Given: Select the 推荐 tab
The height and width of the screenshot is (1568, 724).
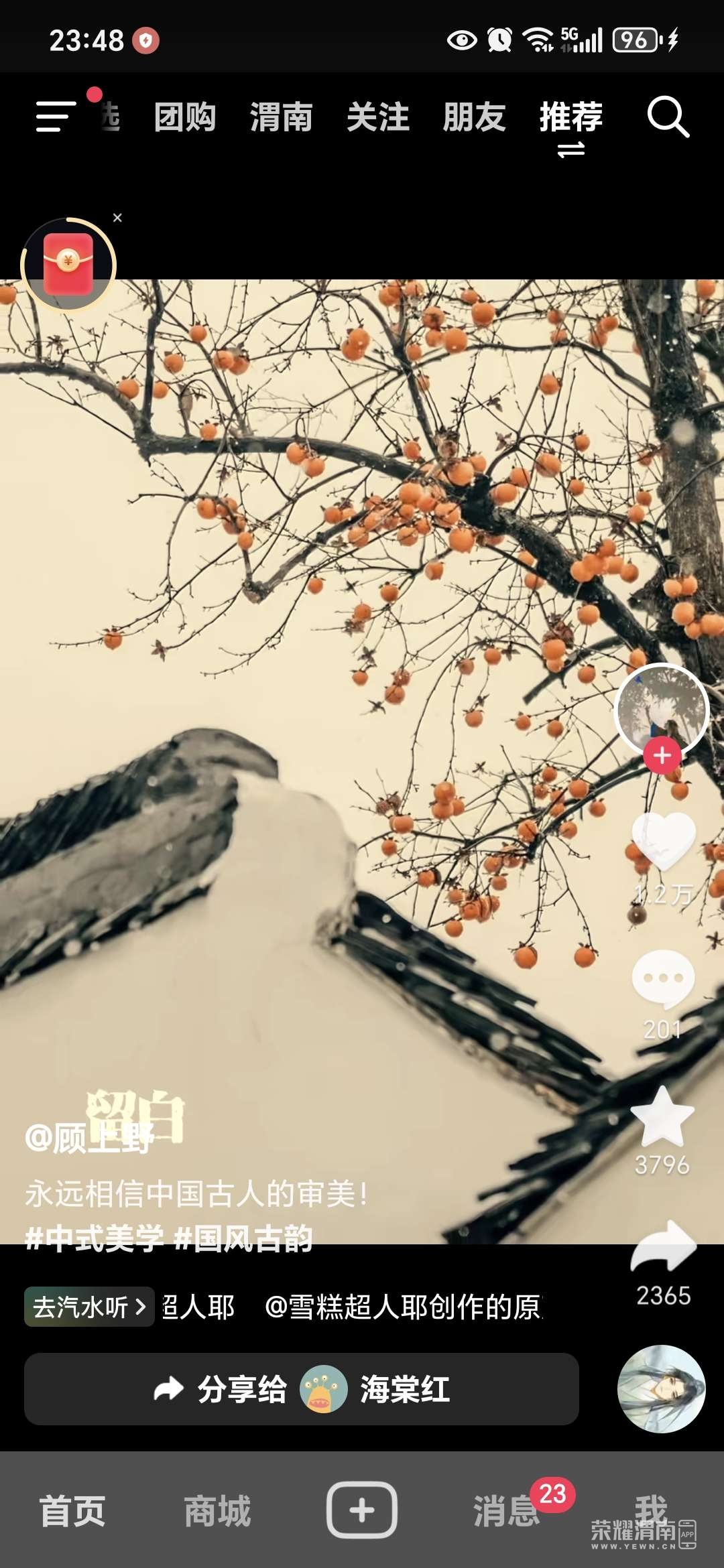Looking at the screenshot, I should pos(570,117).
